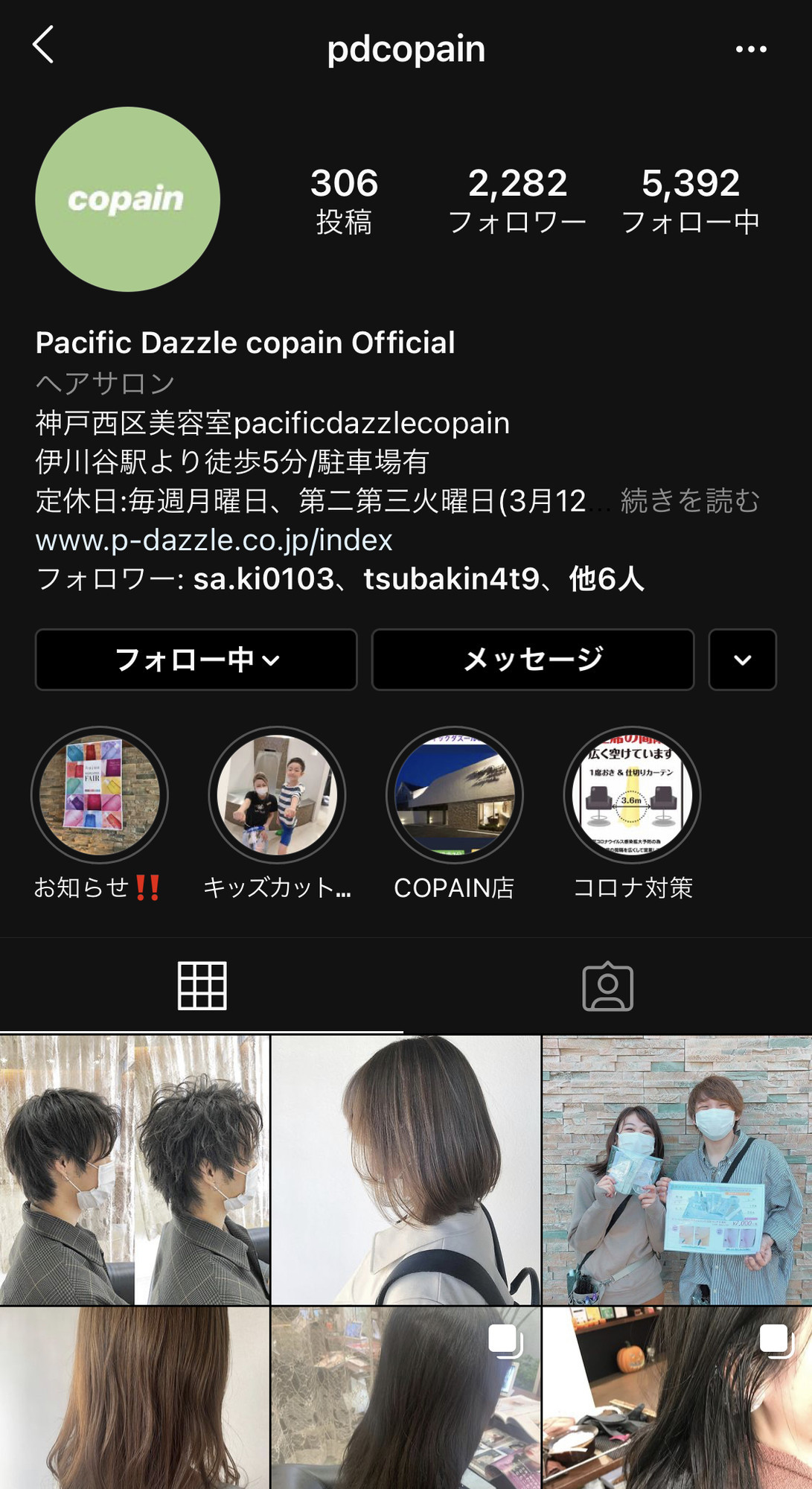Expand suggested accounts chevron button

[x=742, y=660]
